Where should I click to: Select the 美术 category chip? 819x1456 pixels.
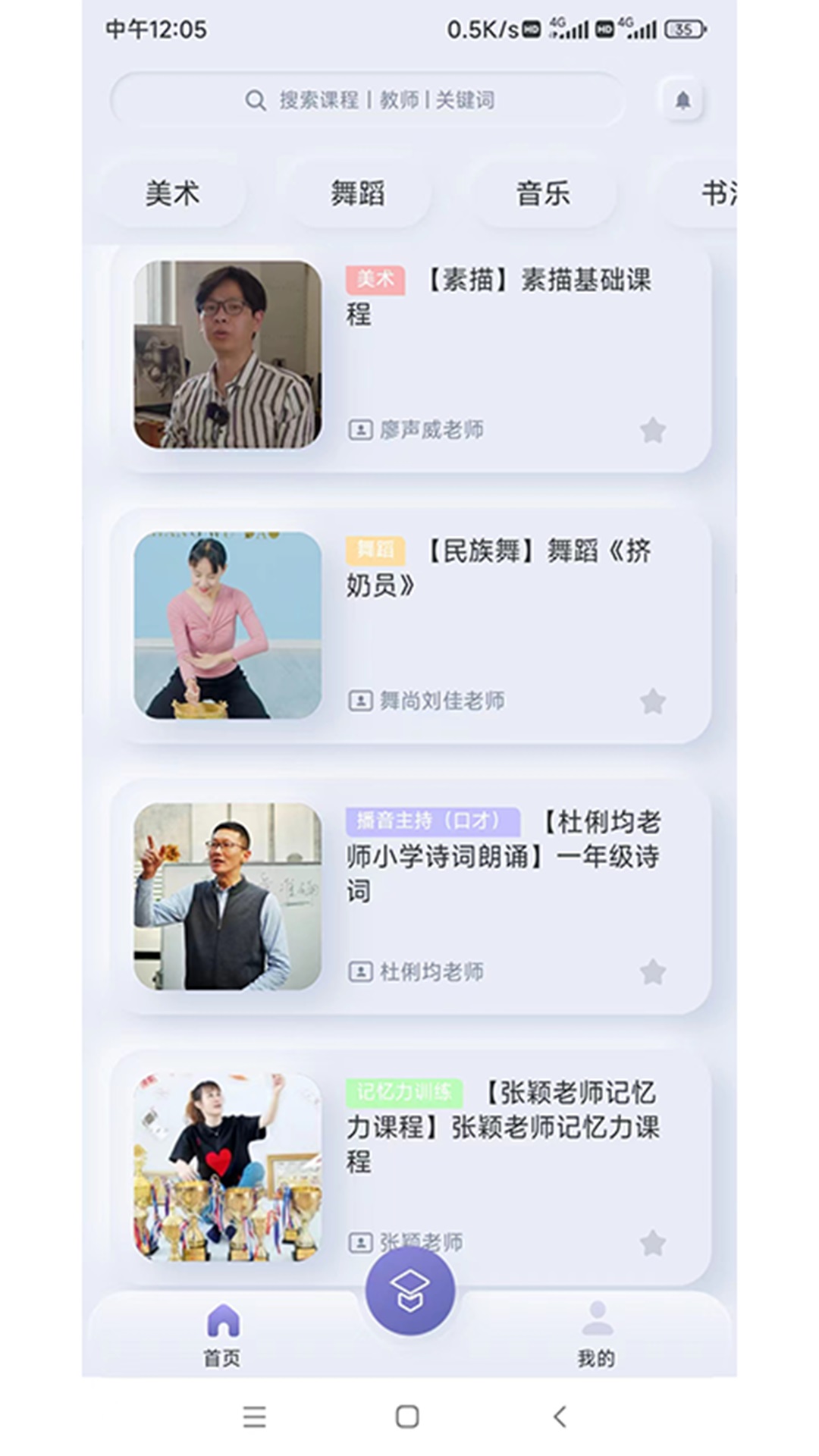pos(173,193)
